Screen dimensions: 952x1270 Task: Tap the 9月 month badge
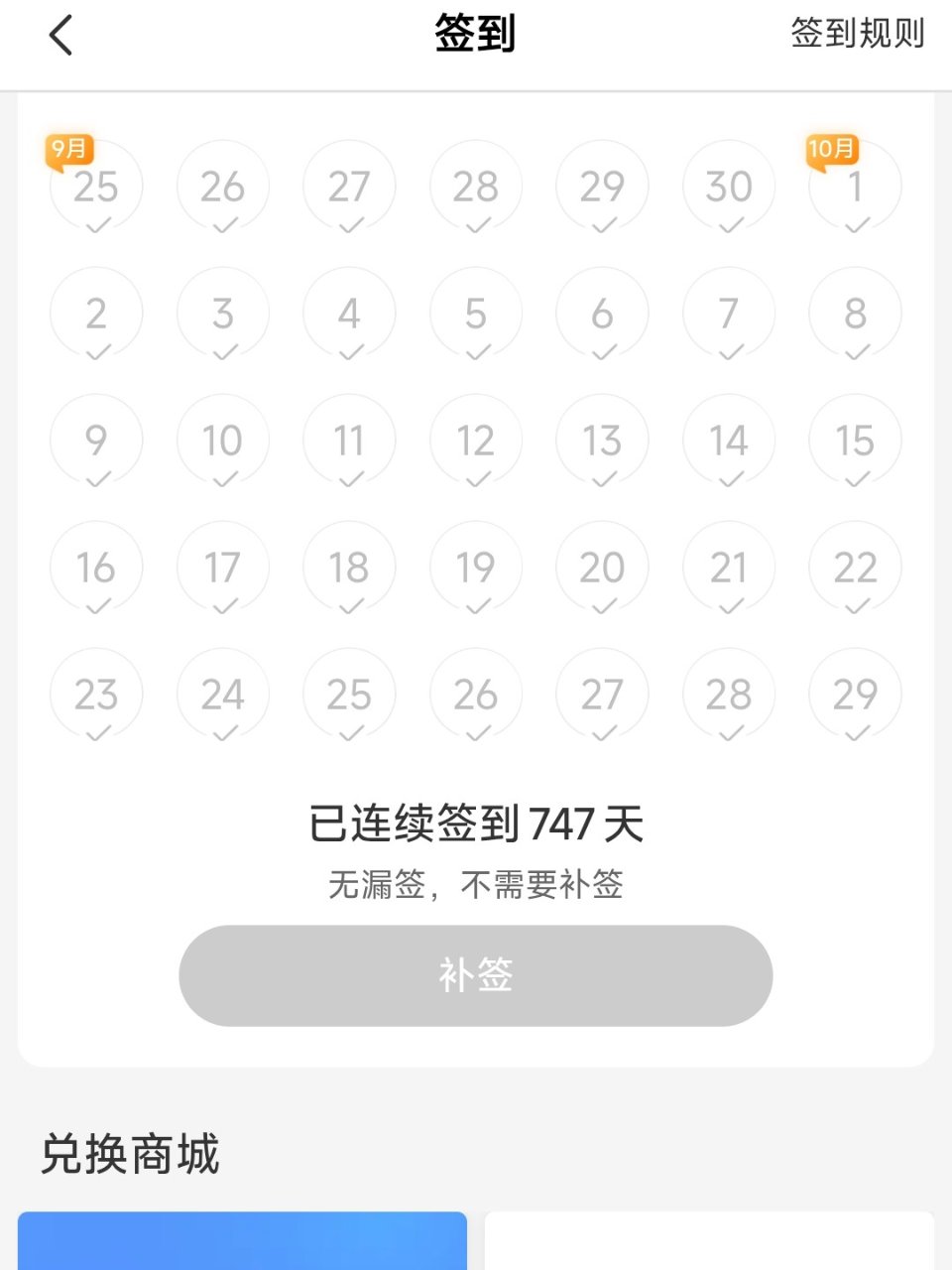[67, 151]
